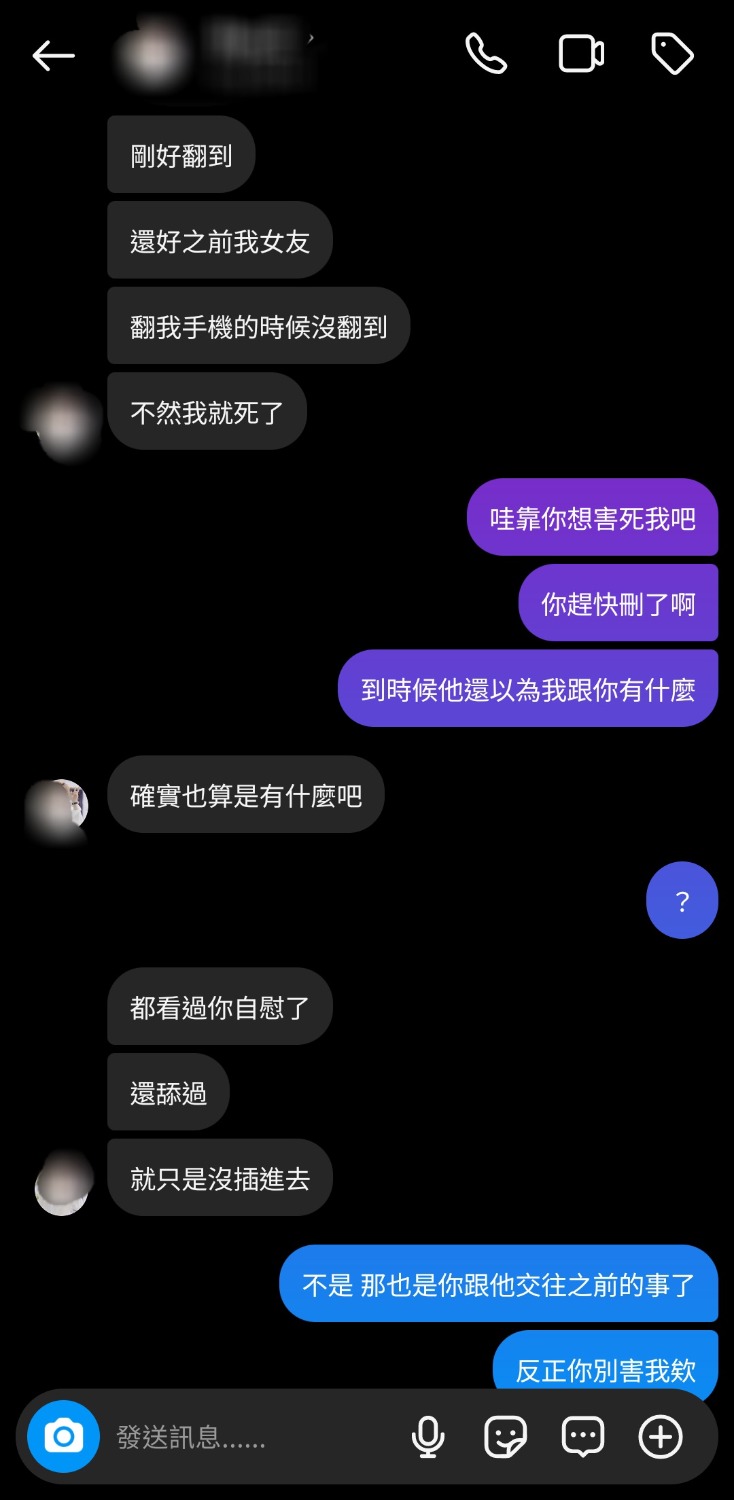Viewport: 734px width, 1500px height.
Task: Open the quick replies bubble icon
Action: coord(583,1437)
